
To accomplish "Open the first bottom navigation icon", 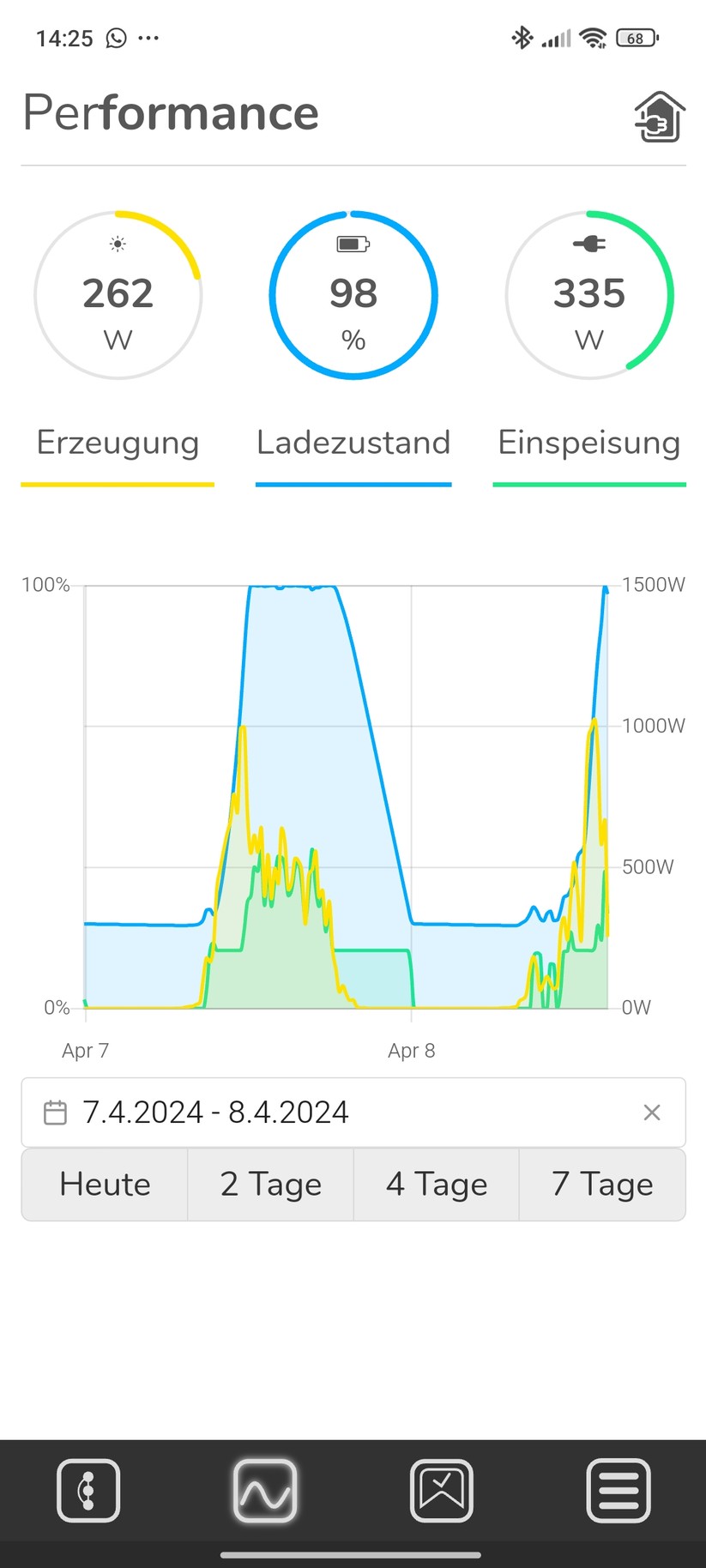I will (88, 1491).
